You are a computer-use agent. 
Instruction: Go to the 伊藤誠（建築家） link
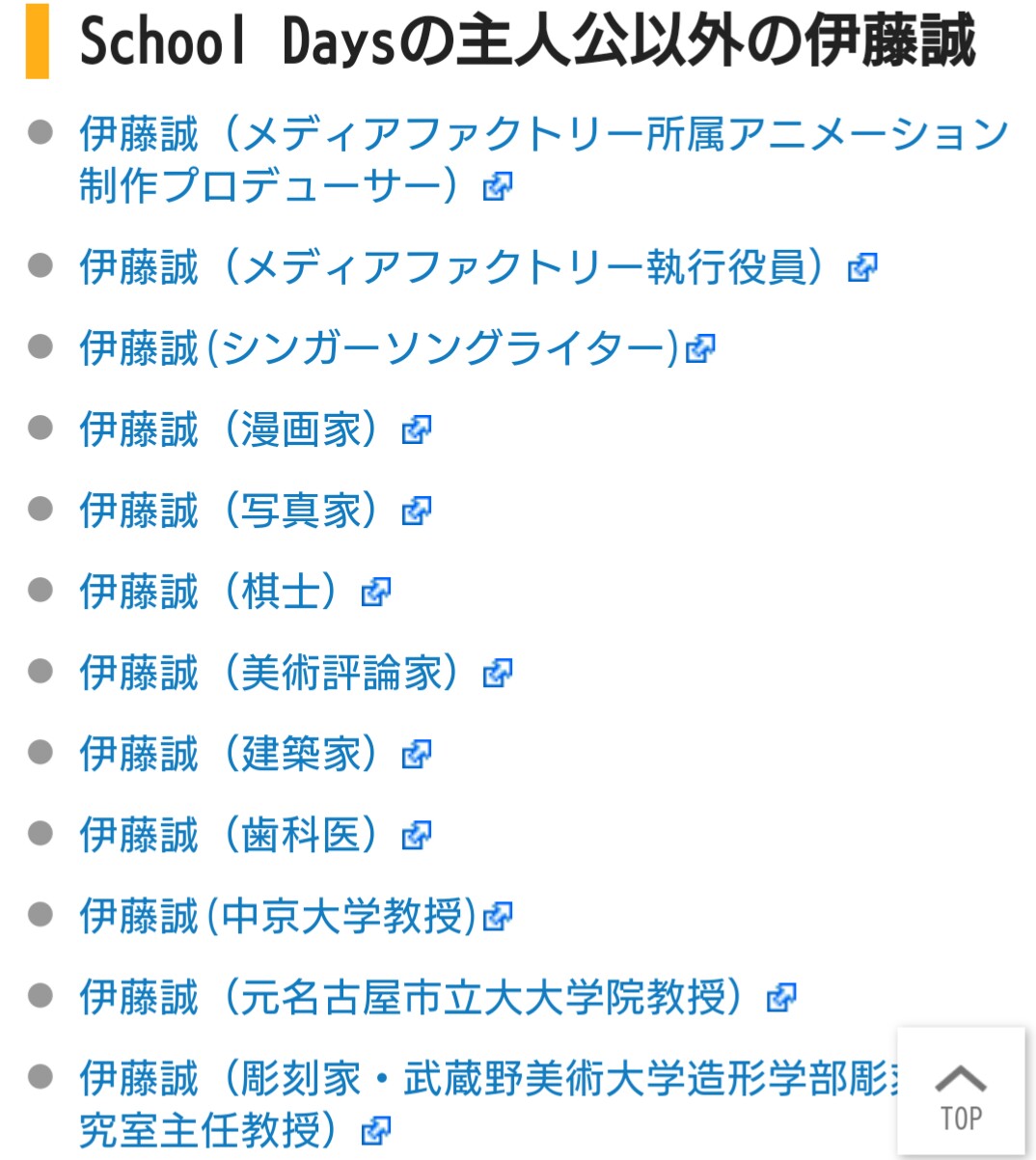point(233,754)
